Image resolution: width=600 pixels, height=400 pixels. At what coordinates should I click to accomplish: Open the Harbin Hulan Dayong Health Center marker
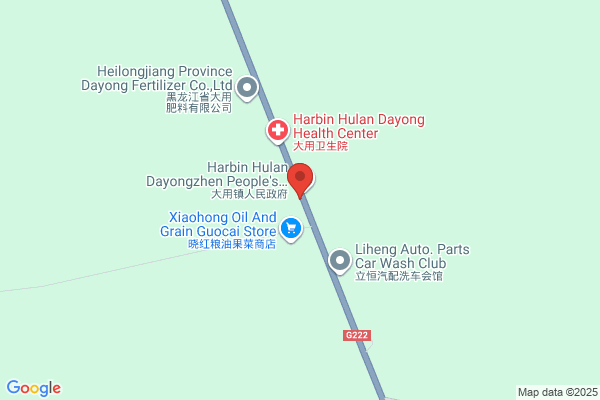277,130
